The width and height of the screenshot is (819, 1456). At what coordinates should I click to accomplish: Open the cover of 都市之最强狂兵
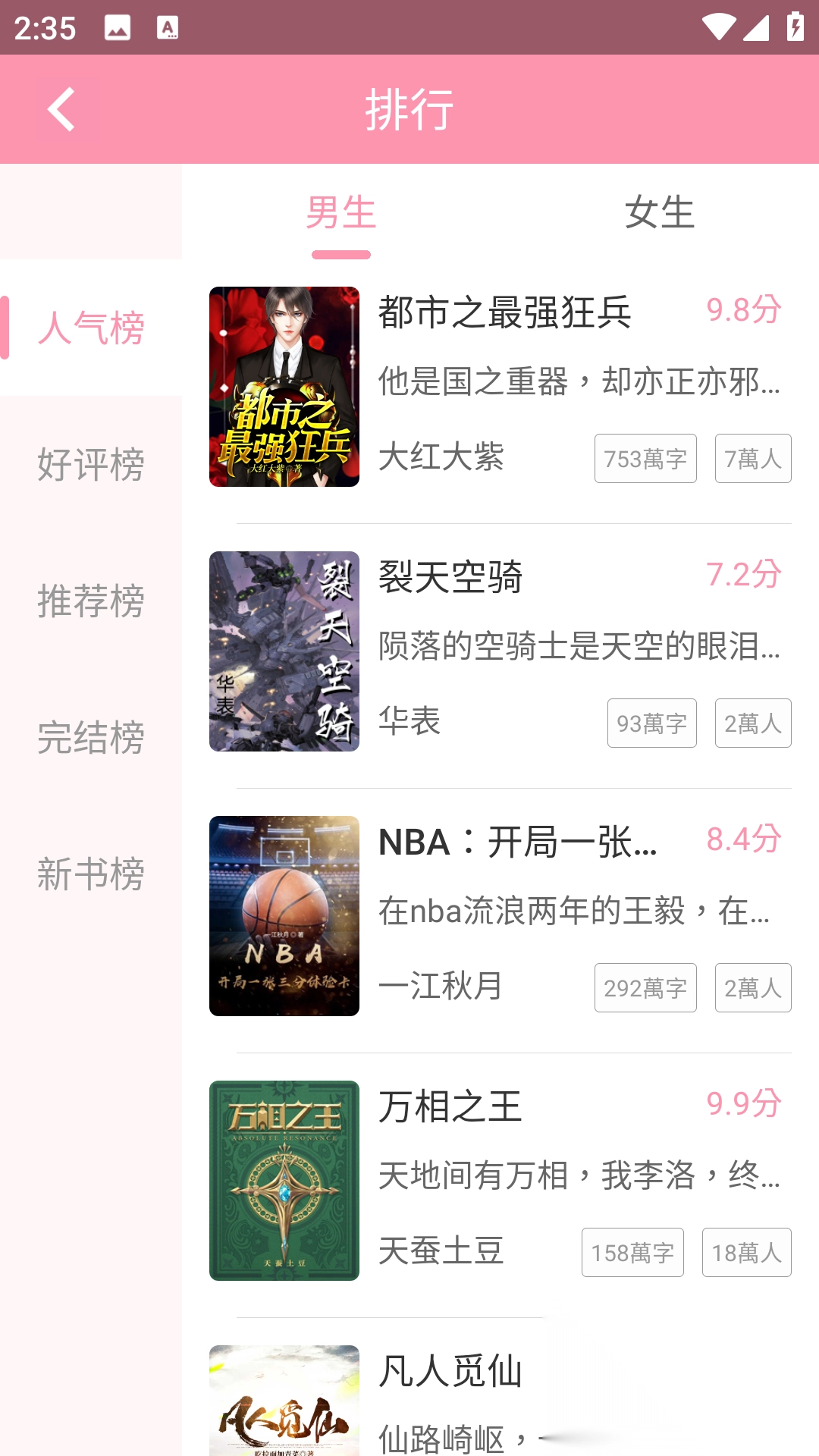[x=284, y=387]
